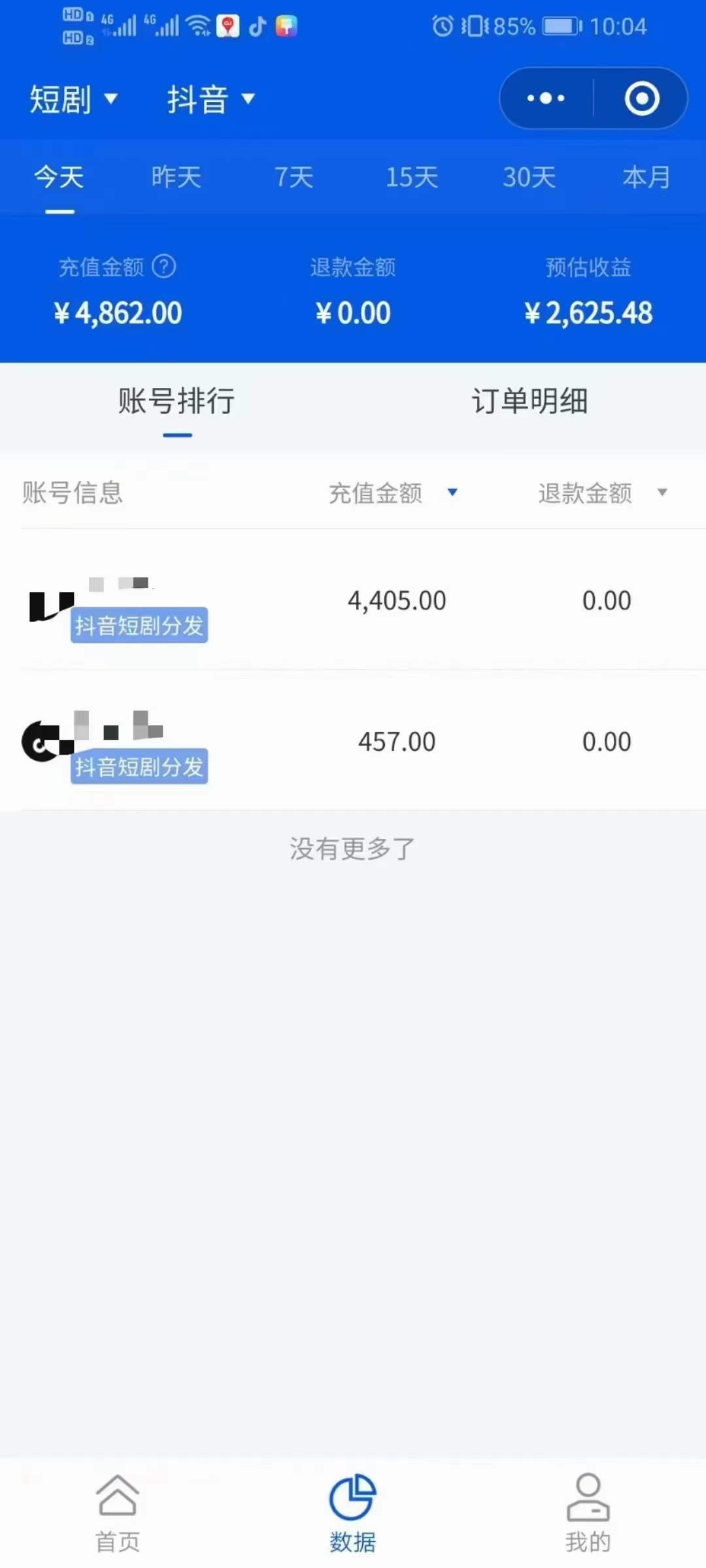Open the 短剧 category dropdown
The height and width of the screenshot is (1568, 706).
click(x=73, y=99)
